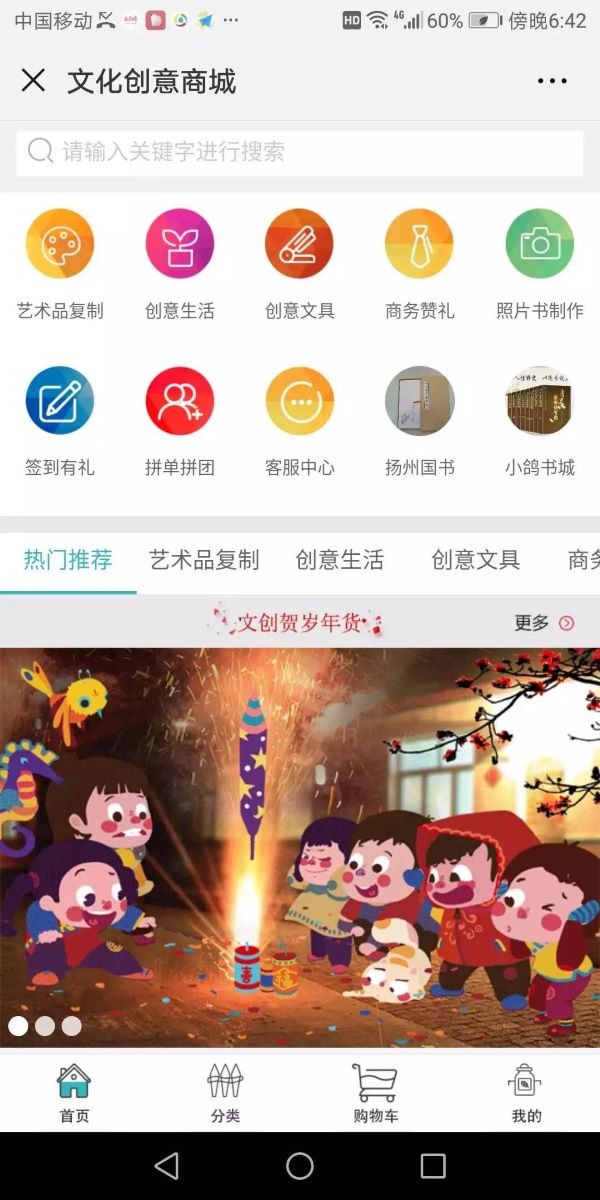Image resolution: width=600 pixels, height=1200 pixels.
Task: Open 创意生活 category icon
Action: point(180,244)
